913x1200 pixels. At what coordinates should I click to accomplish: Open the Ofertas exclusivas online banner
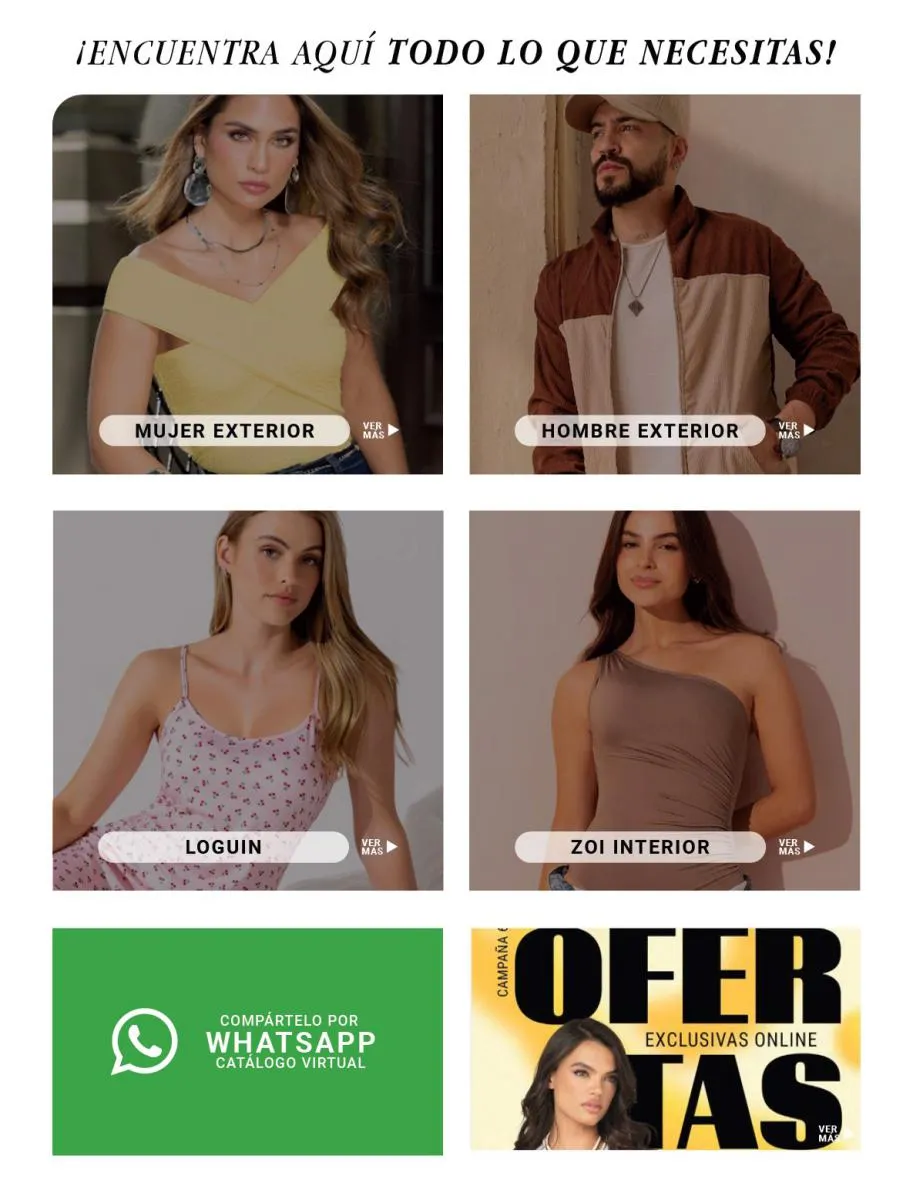click(665, 1039)
